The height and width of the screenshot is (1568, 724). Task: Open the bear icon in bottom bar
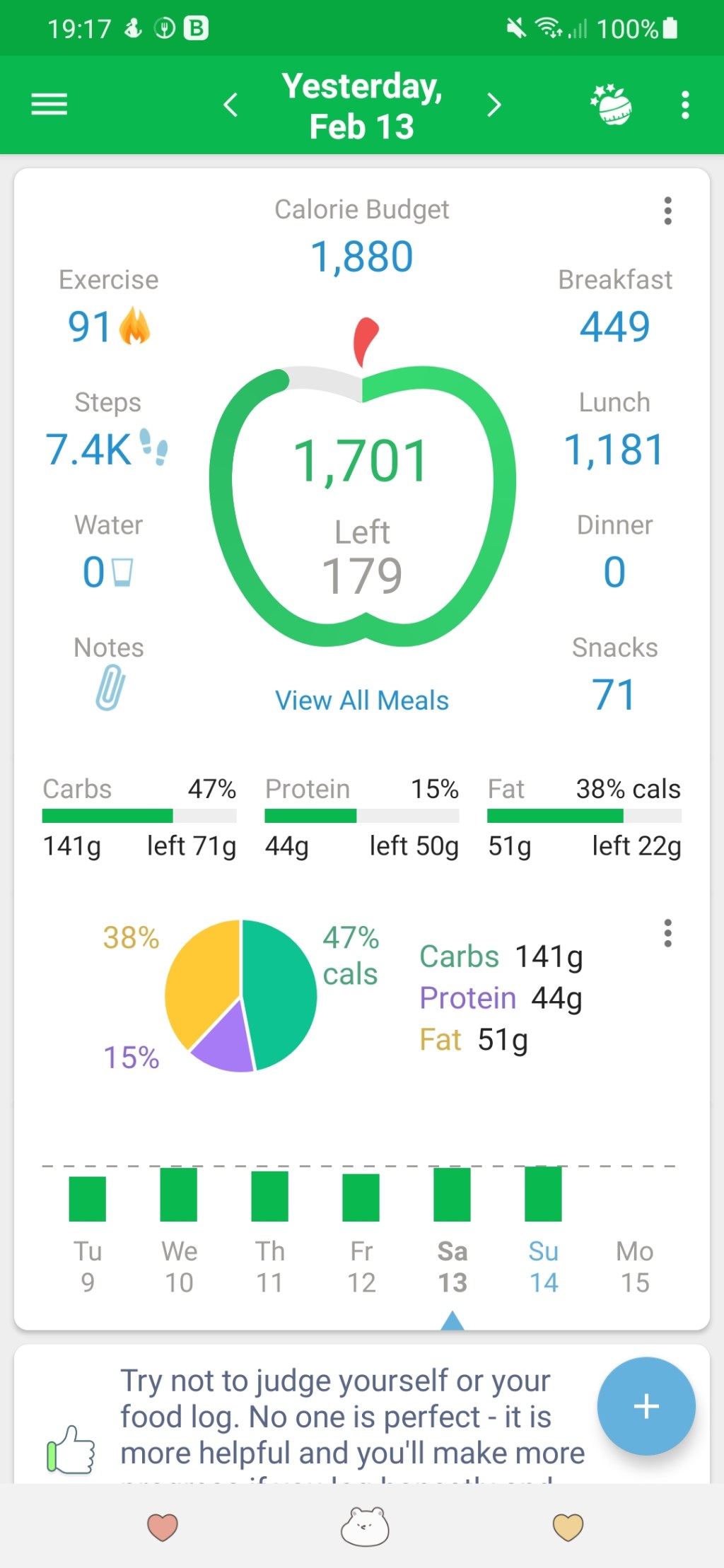tap(365, 1526)
